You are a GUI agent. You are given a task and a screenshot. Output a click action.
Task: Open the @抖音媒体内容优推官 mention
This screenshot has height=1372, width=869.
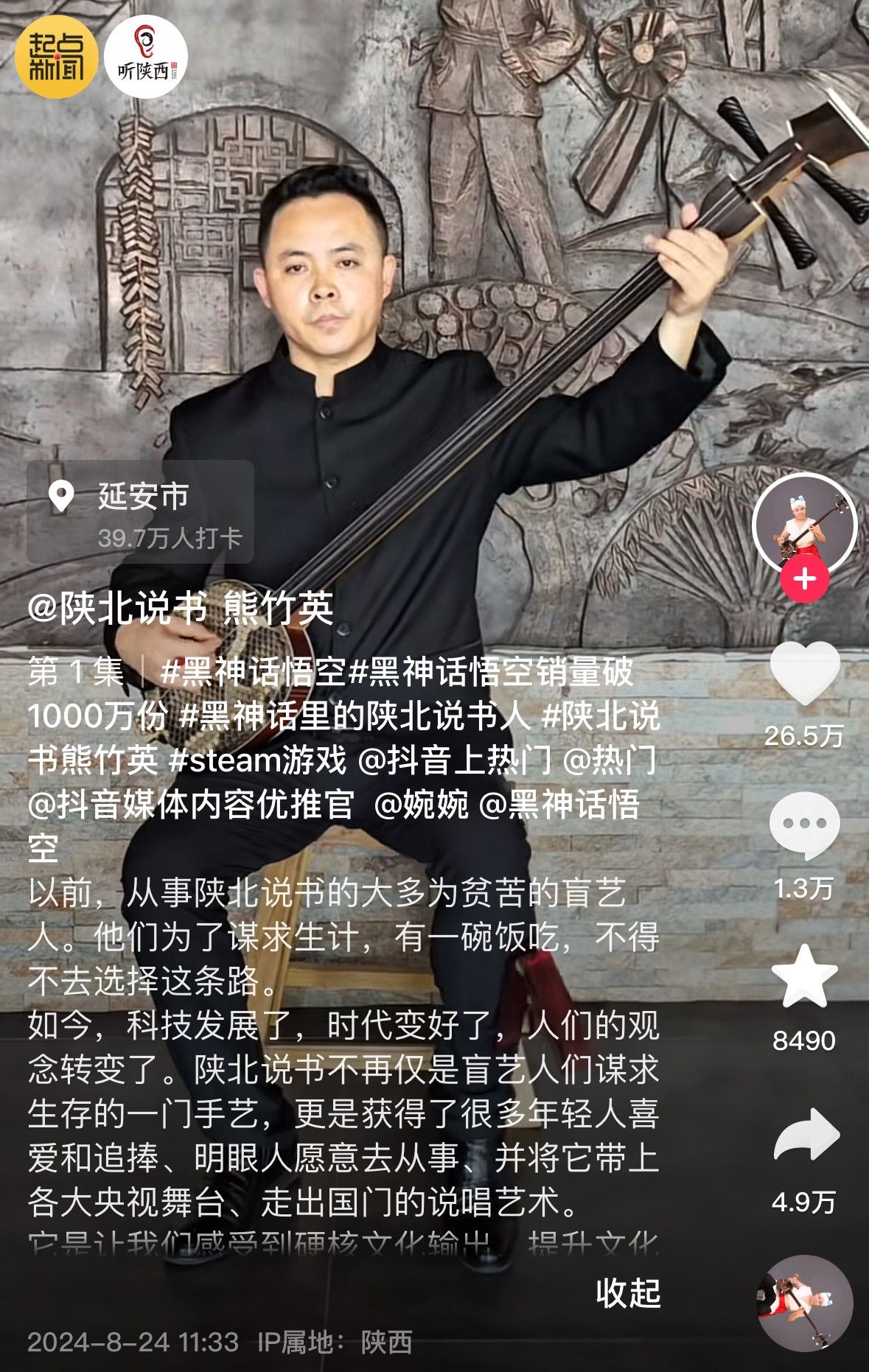pyautogui.click(x=191, y=804)
